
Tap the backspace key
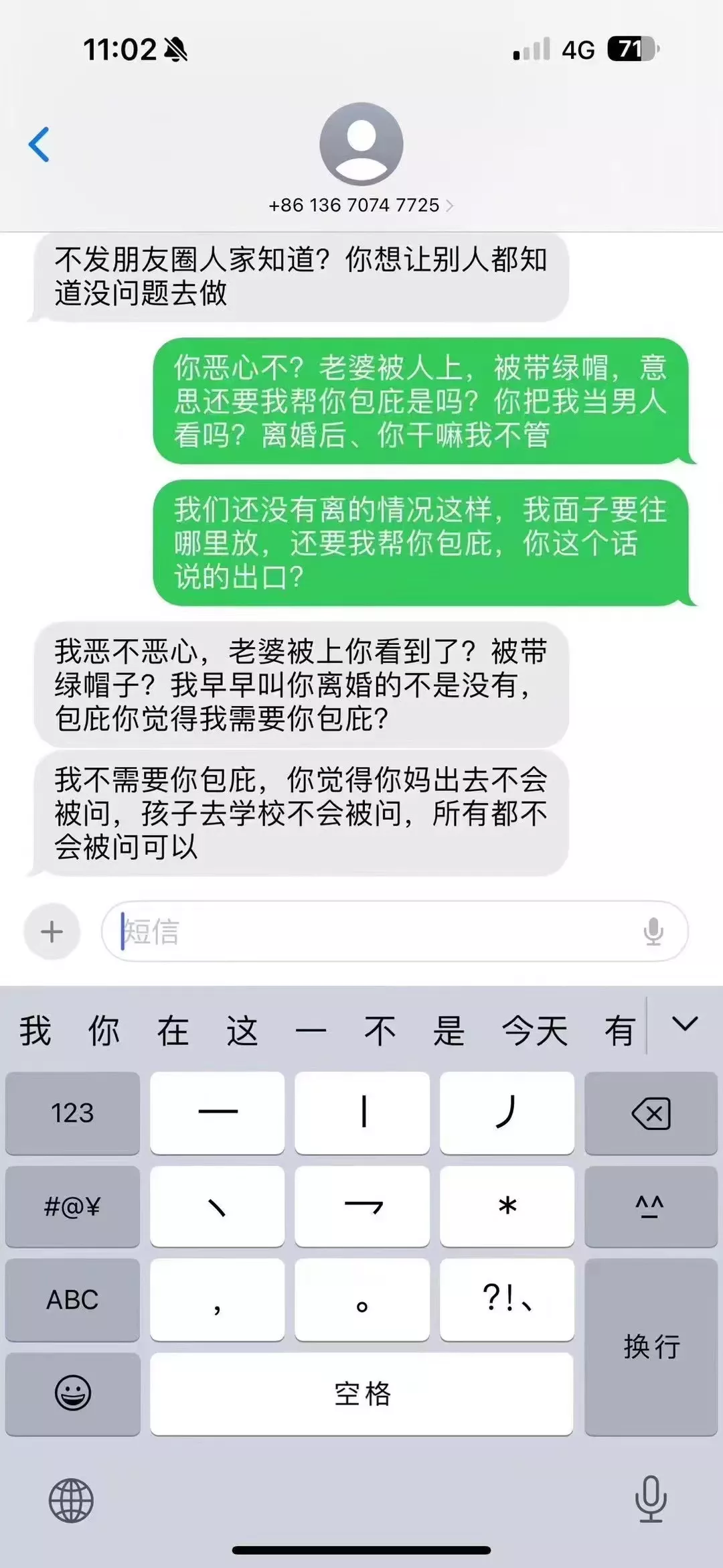(651, 1113)
